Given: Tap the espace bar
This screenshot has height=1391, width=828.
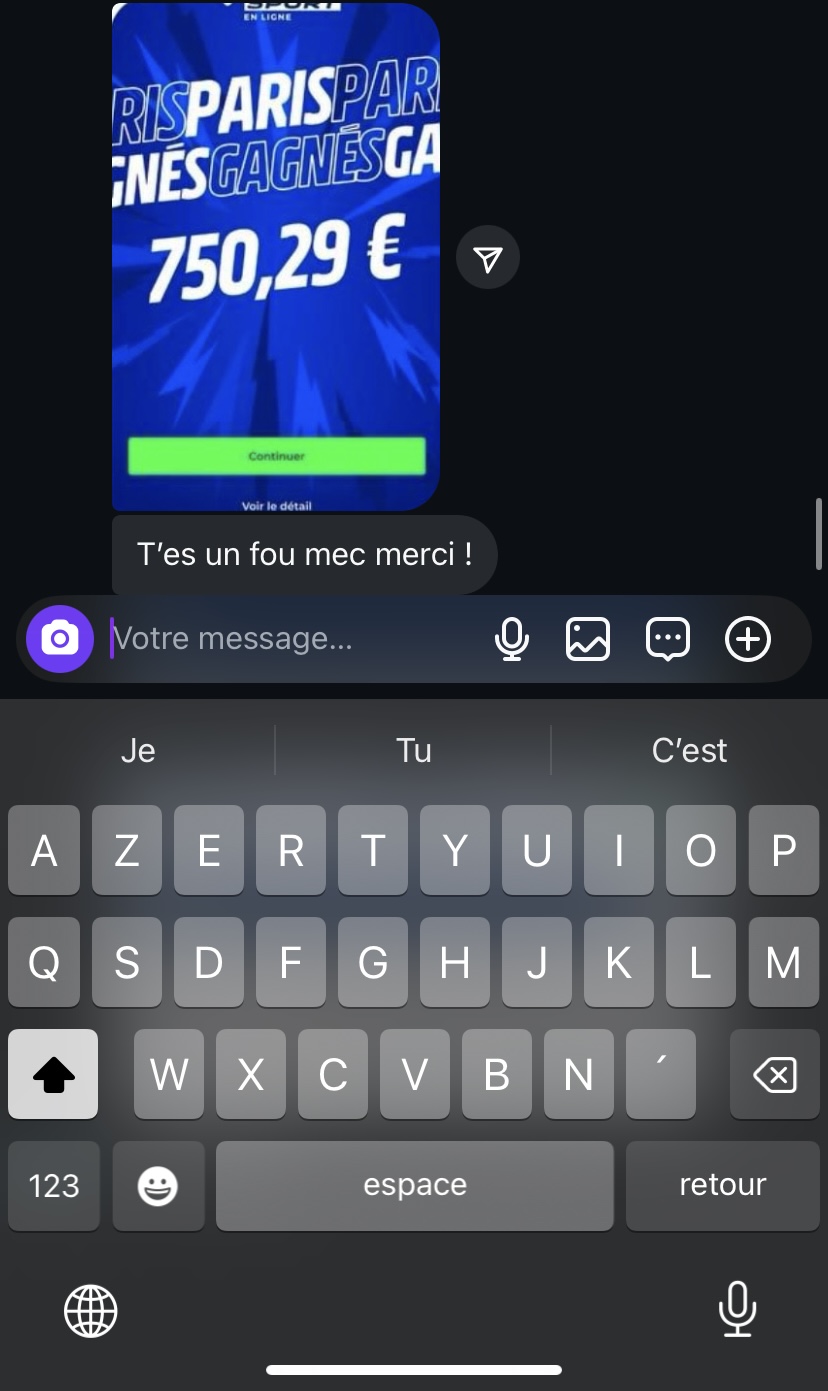Looking at the screenshot, I should click(413, 1185).
